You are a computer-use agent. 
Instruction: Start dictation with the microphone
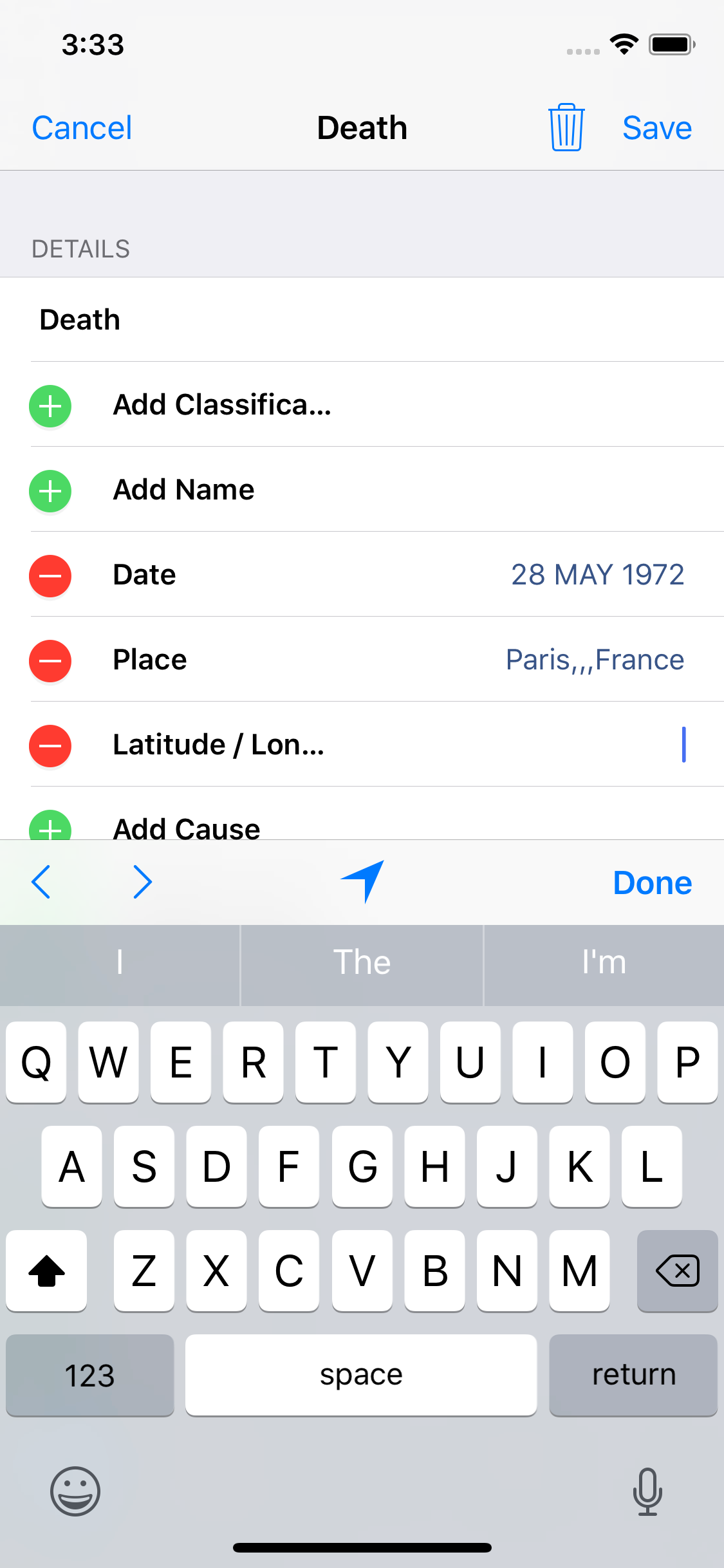(x=647, y=1491)
